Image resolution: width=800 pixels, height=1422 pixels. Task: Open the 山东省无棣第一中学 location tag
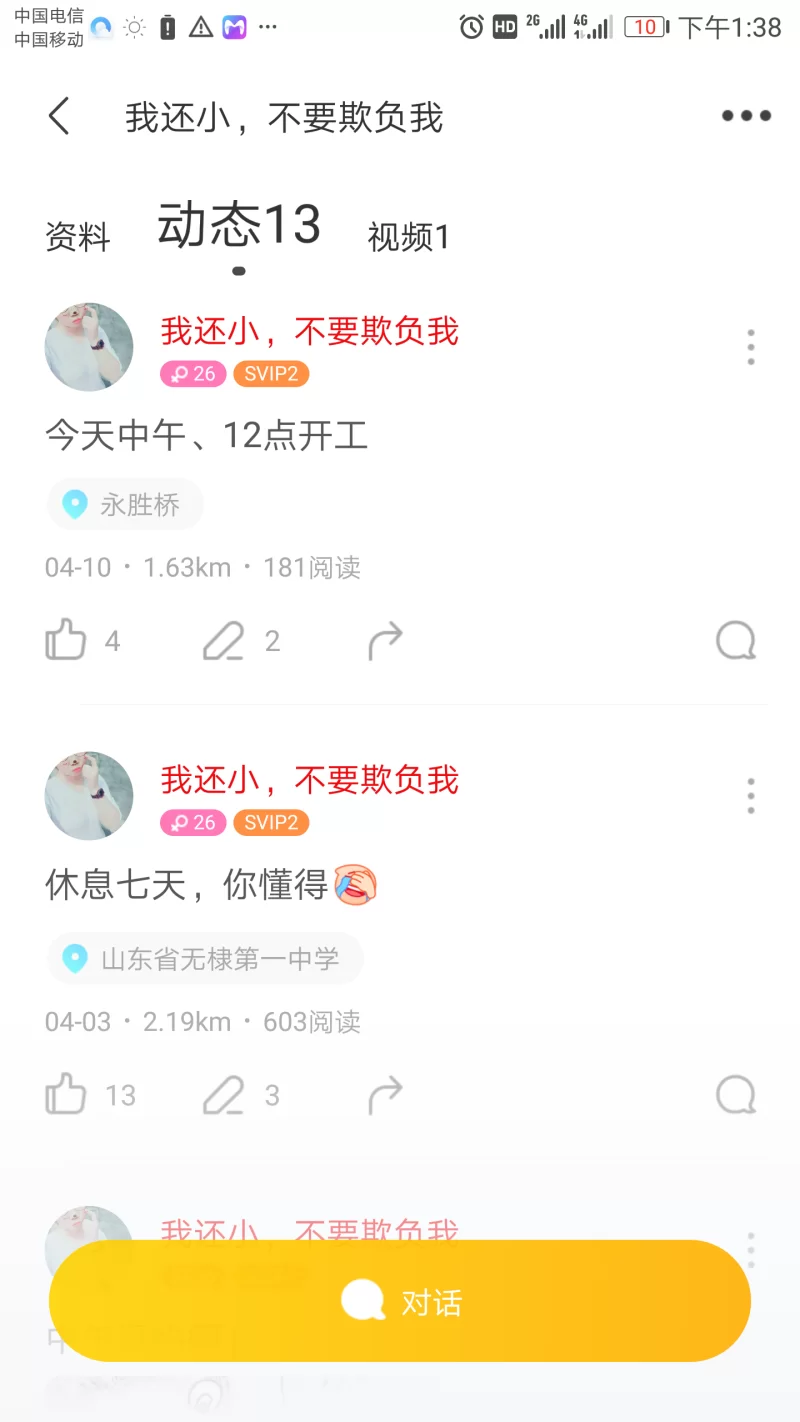(205, 959)
